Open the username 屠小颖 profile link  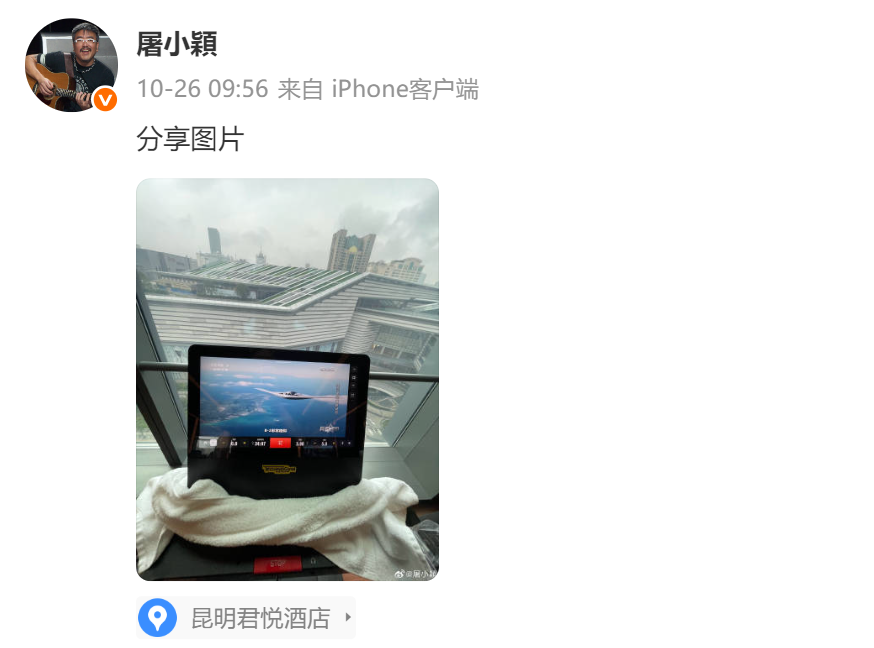tap(177, 44)
